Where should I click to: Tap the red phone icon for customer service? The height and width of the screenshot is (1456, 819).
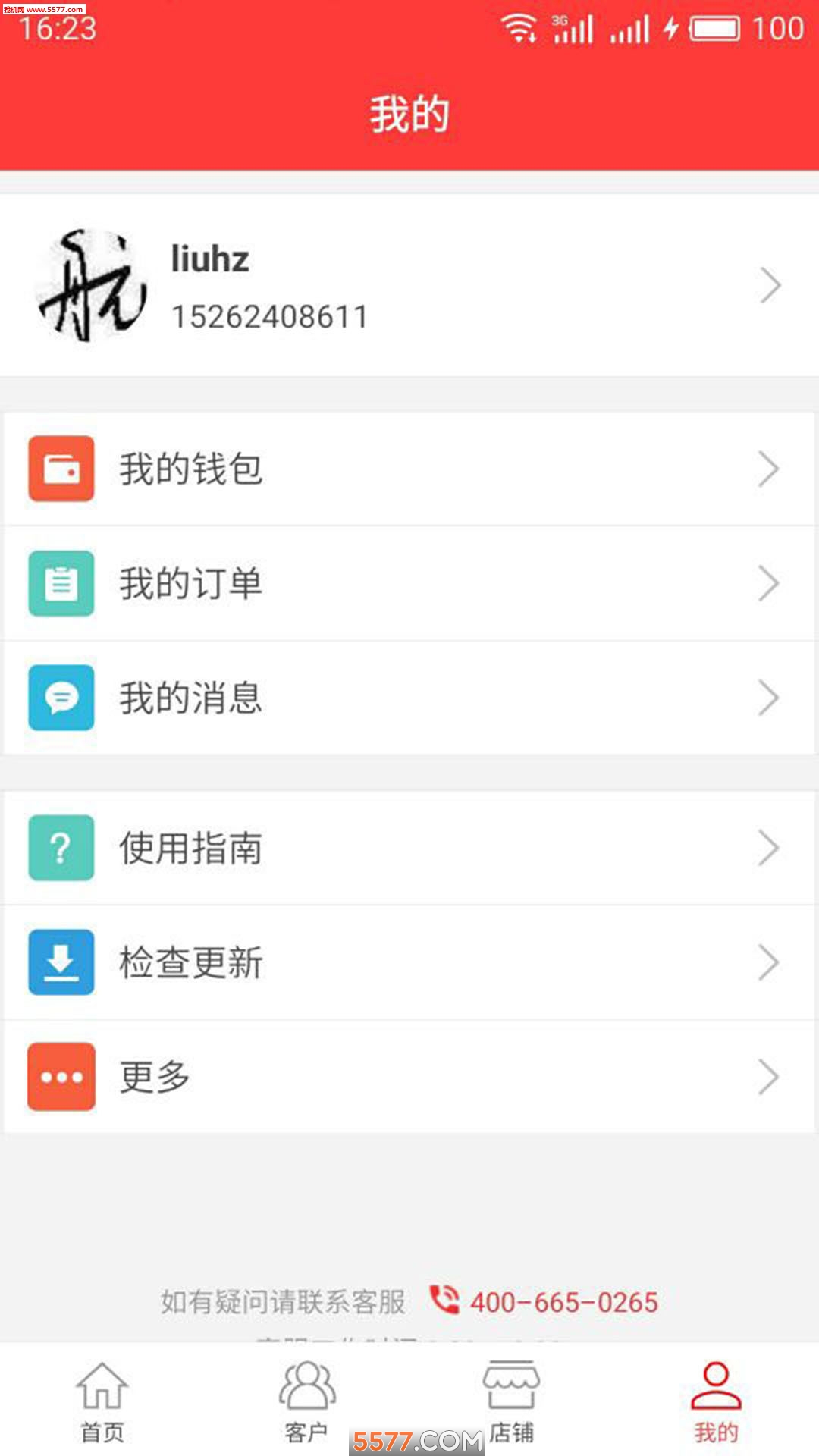[446, 1301]
